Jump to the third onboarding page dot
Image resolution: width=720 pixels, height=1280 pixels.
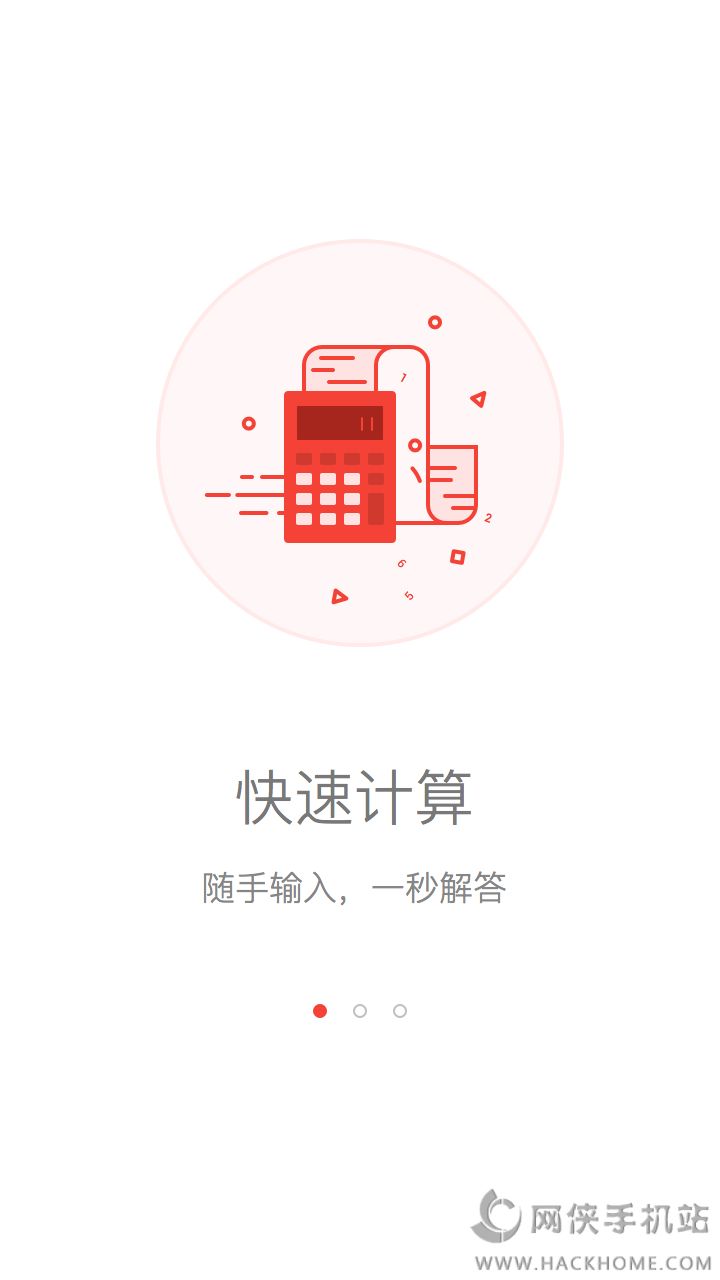[400, 1011]
